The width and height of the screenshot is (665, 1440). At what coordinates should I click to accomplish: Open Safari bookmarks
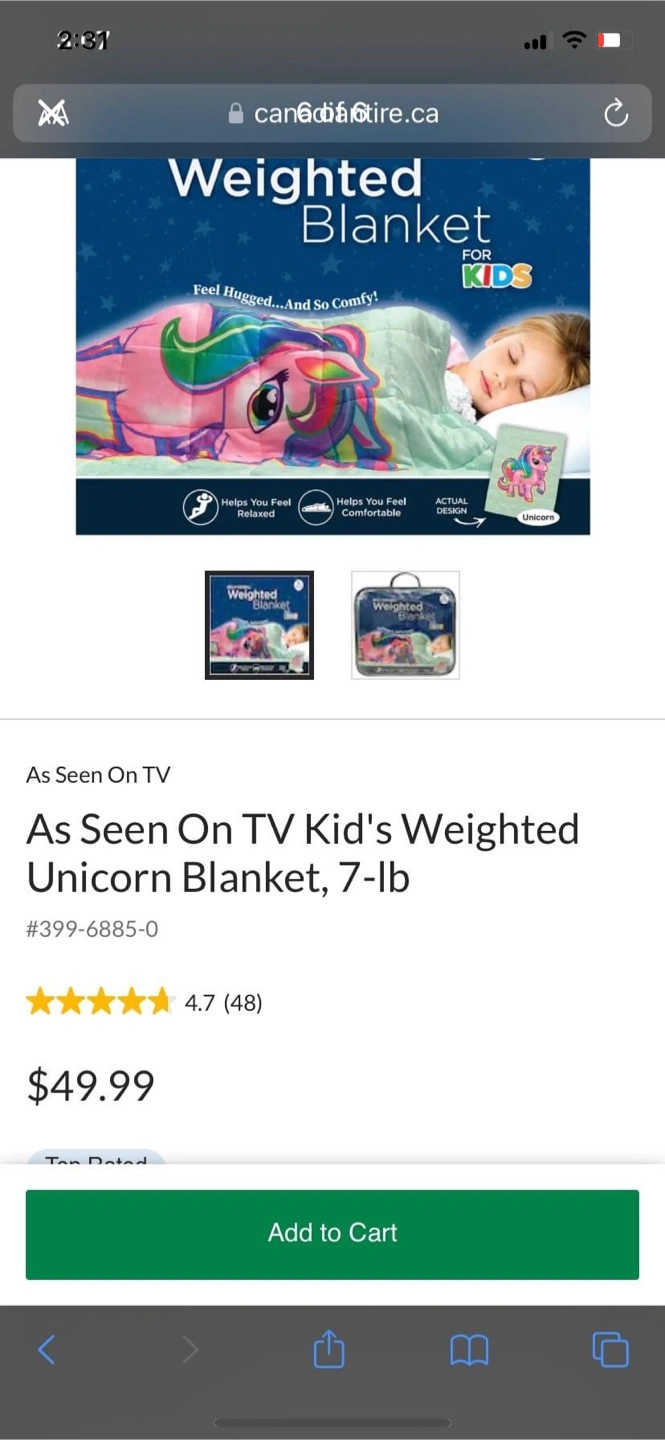(469, 1351)
